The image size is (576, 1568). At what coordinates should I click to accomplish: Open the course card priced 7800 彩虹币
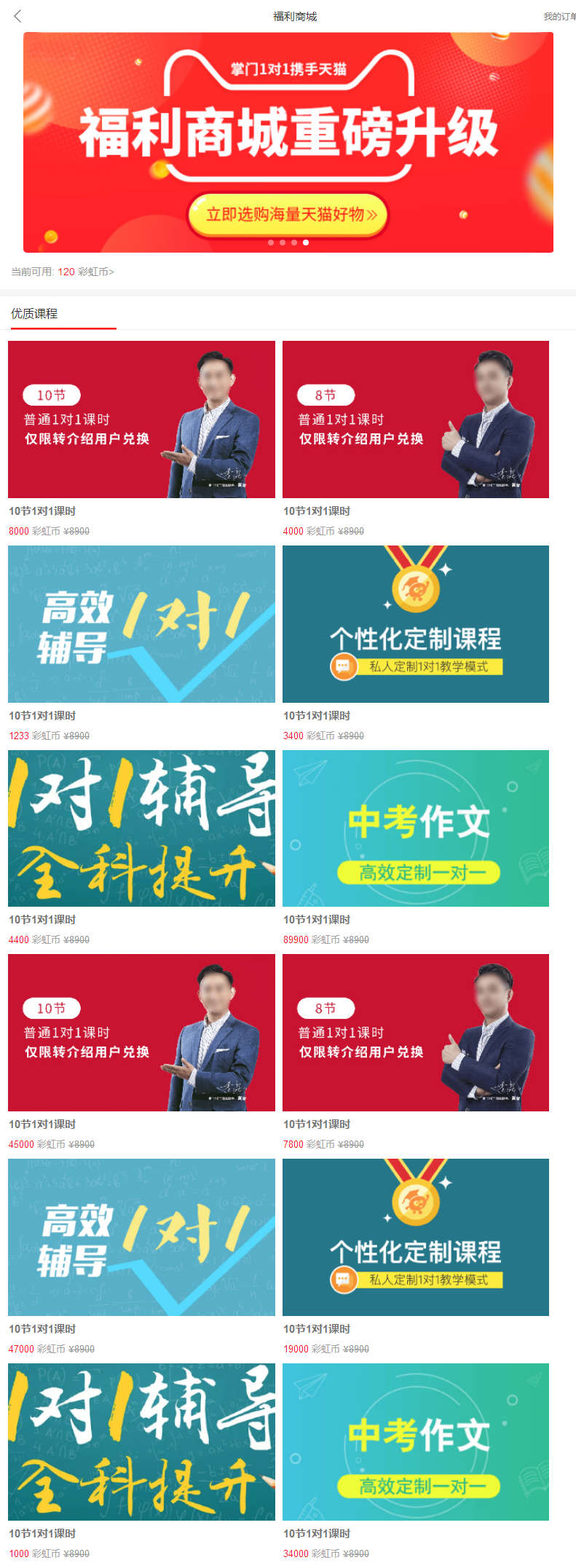[416, 1033]
